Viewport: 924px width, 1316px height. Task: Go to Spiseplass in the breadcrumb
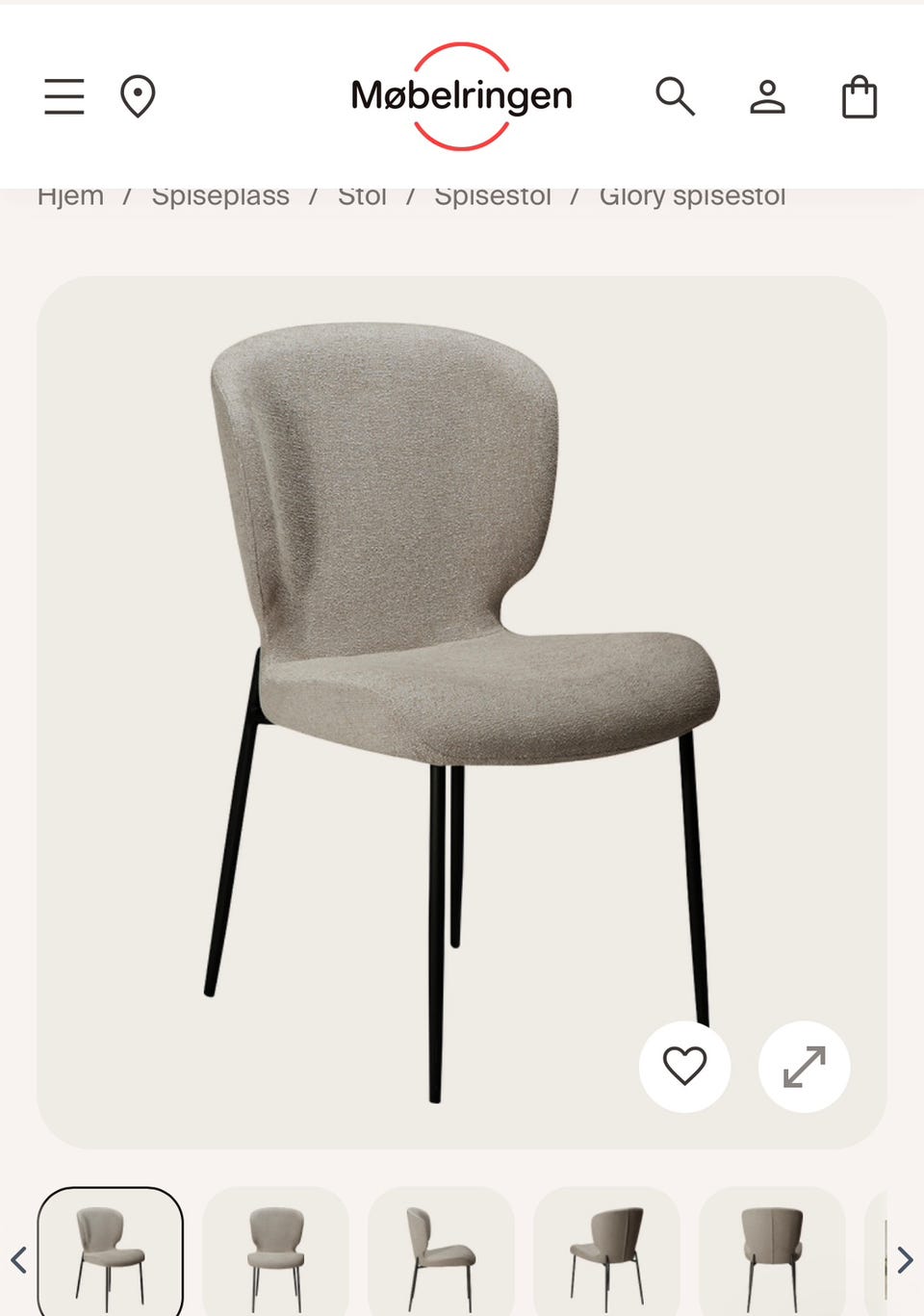click(x=220, y=197)
